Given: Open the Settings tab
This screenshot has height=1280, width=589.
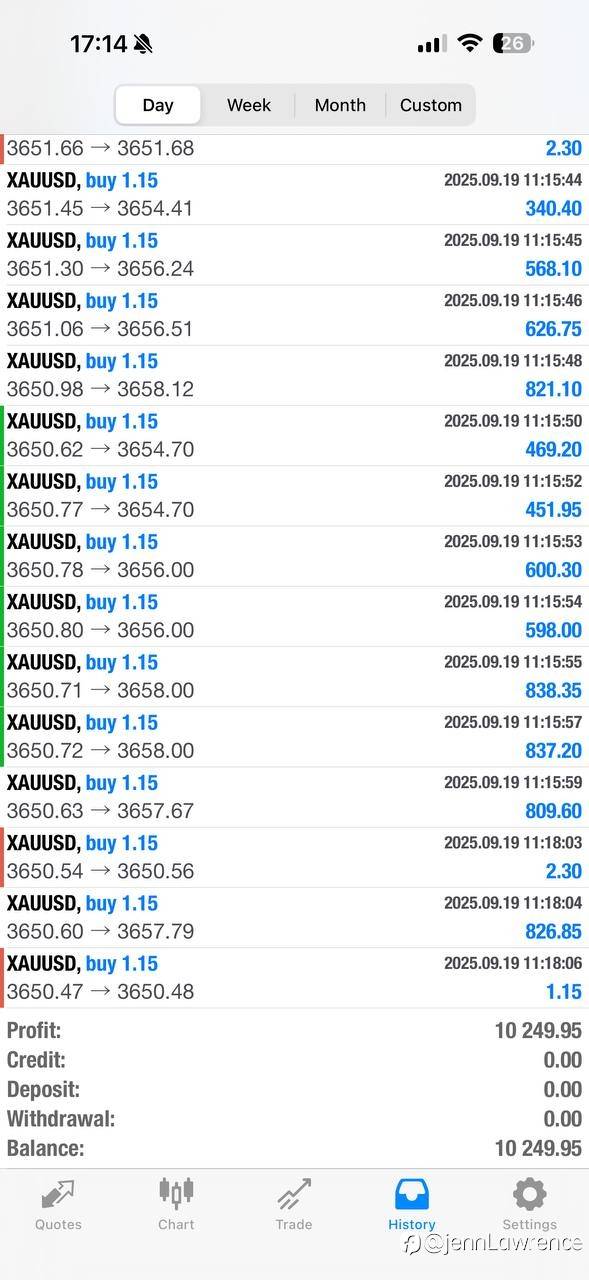Looking at the screenshot, I should pos(529,1204).
